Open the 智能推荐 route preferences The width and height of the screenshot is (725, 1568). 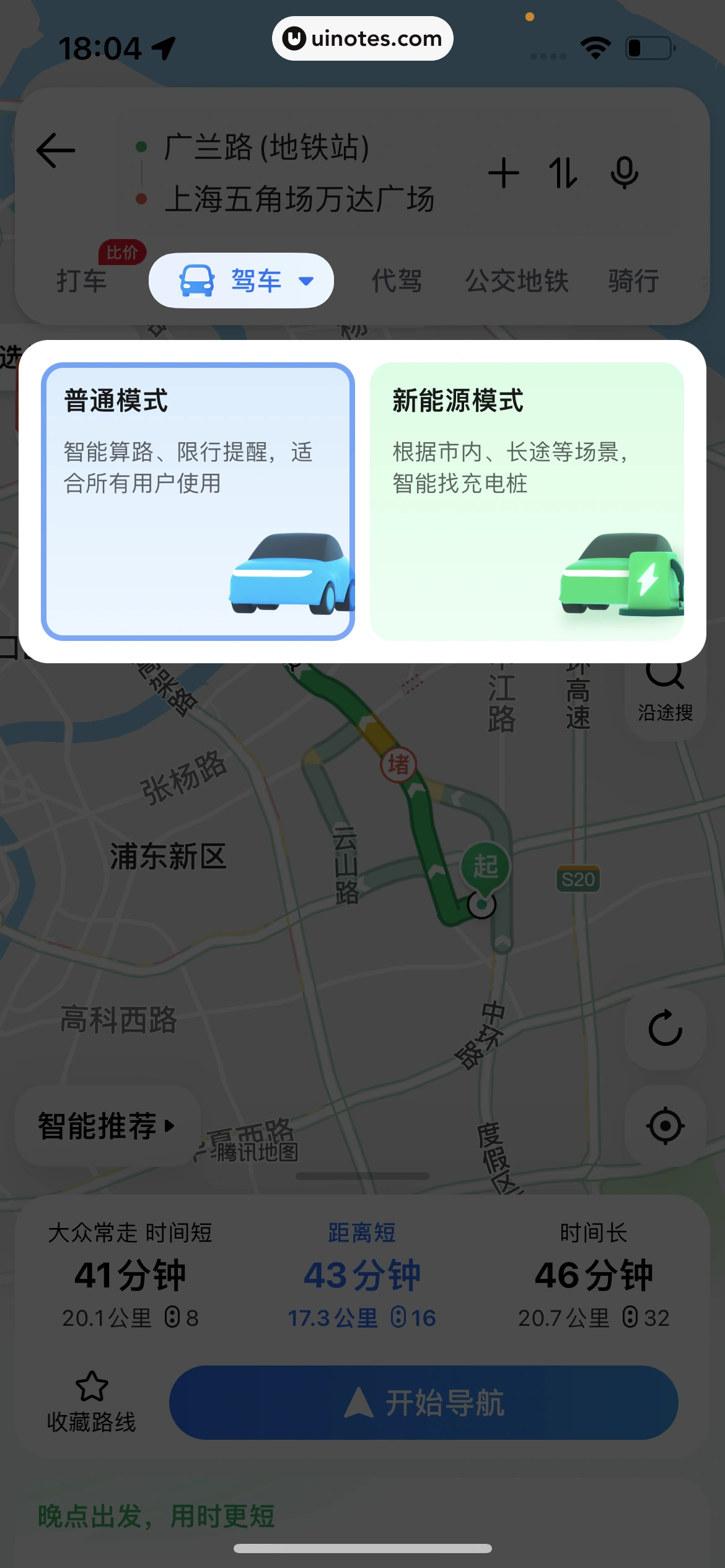[107, 1125]
